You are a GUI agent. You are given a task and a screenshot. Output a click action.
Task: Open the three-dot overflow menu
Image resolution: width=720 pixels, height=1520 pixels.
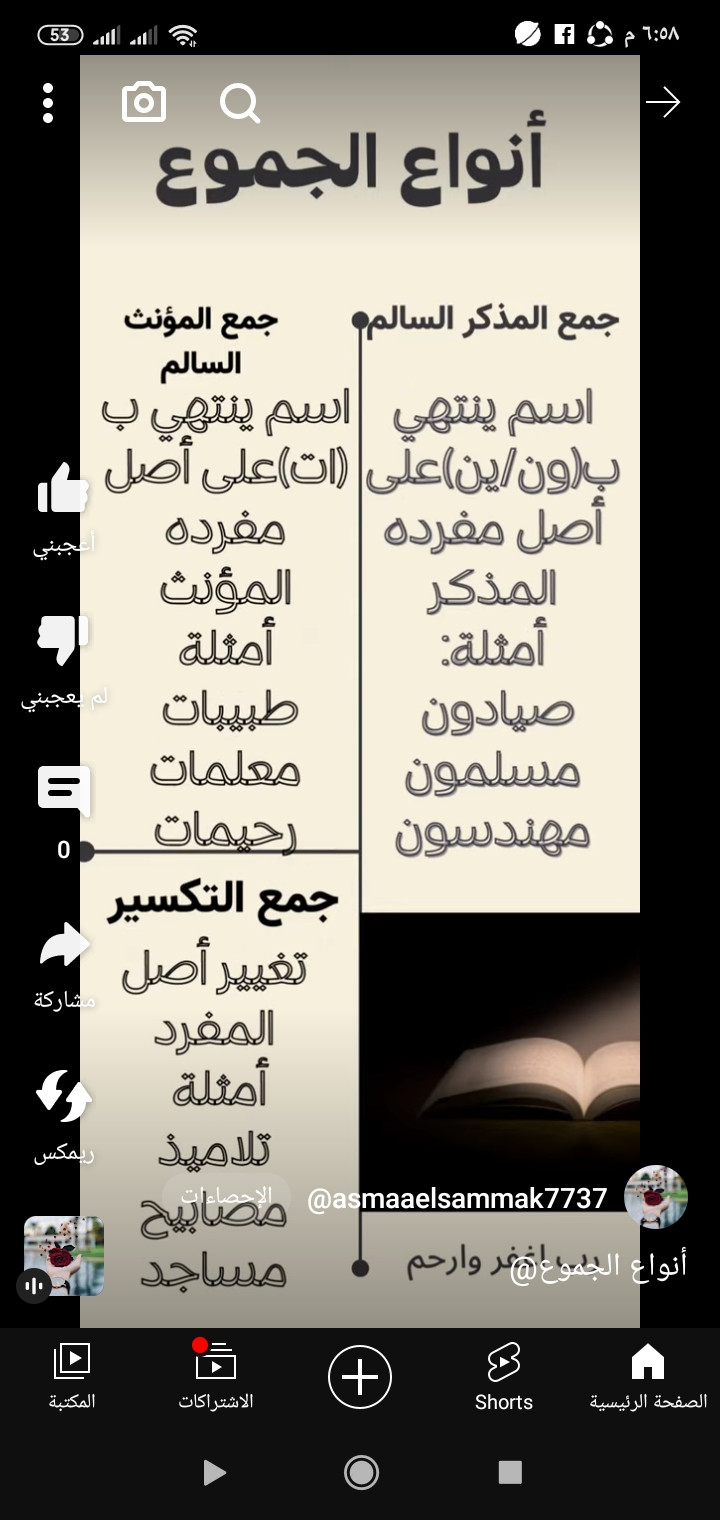pos(48,103)
